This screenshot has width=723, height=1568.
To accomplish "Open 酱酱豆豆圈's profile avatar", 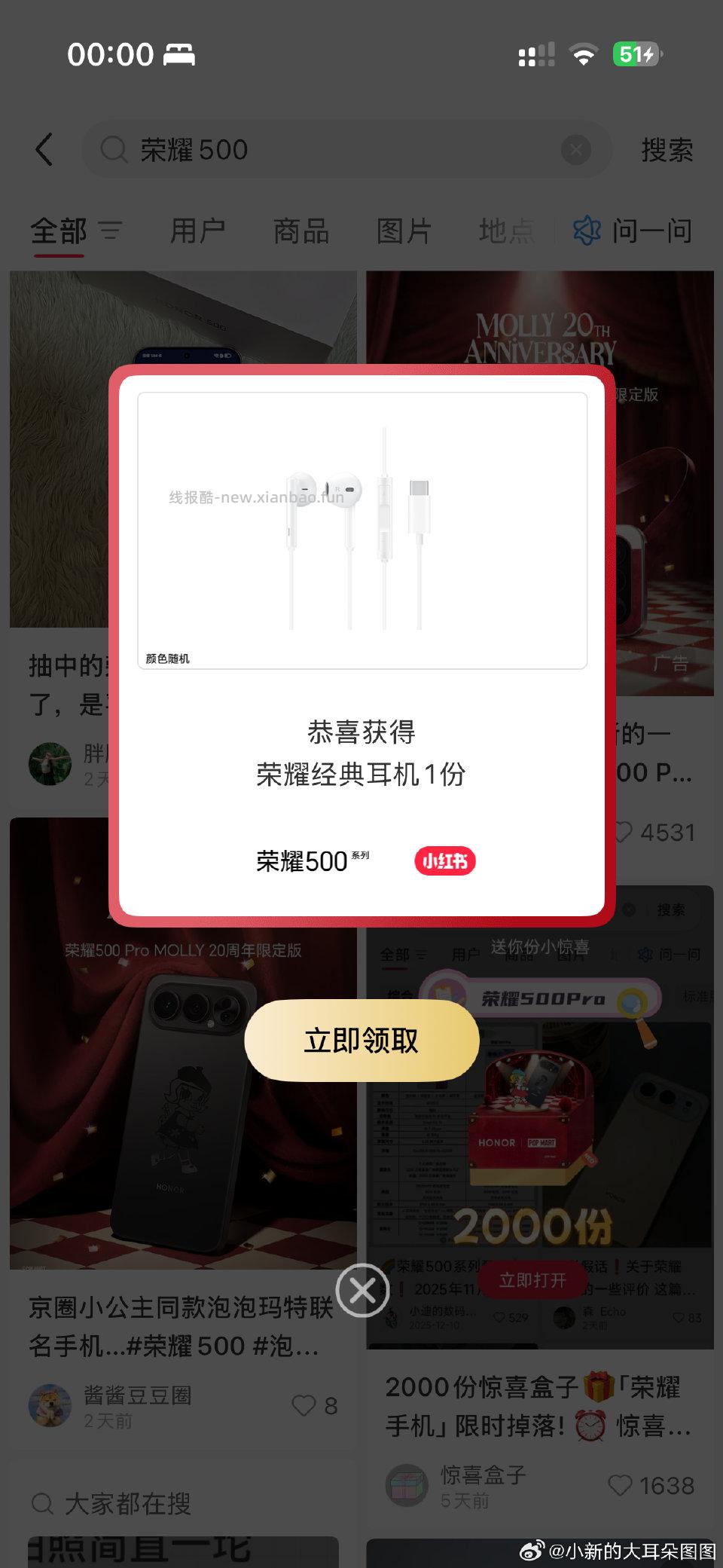I will pyautogui.click(x=50, y=1406).
